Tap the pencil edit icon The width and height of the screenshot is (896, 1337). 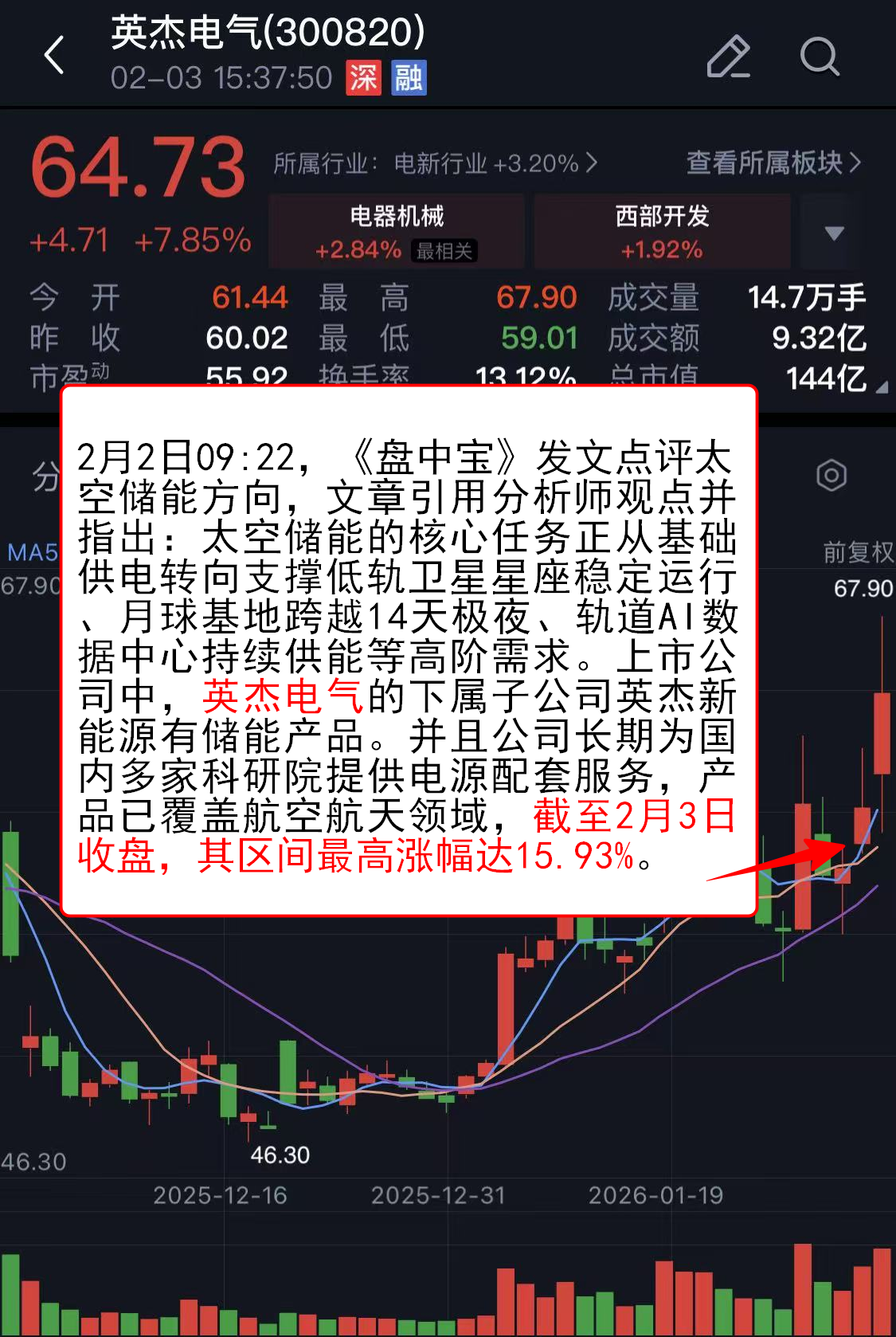point(728,57)
